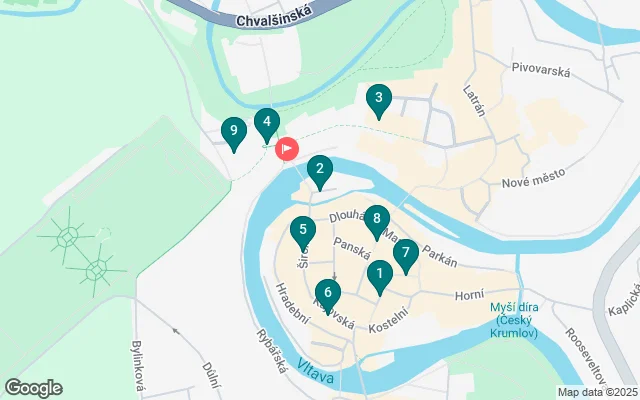Tap map pin number 2
This screenshot has height=400, width=640.
(x=319, y=170)
